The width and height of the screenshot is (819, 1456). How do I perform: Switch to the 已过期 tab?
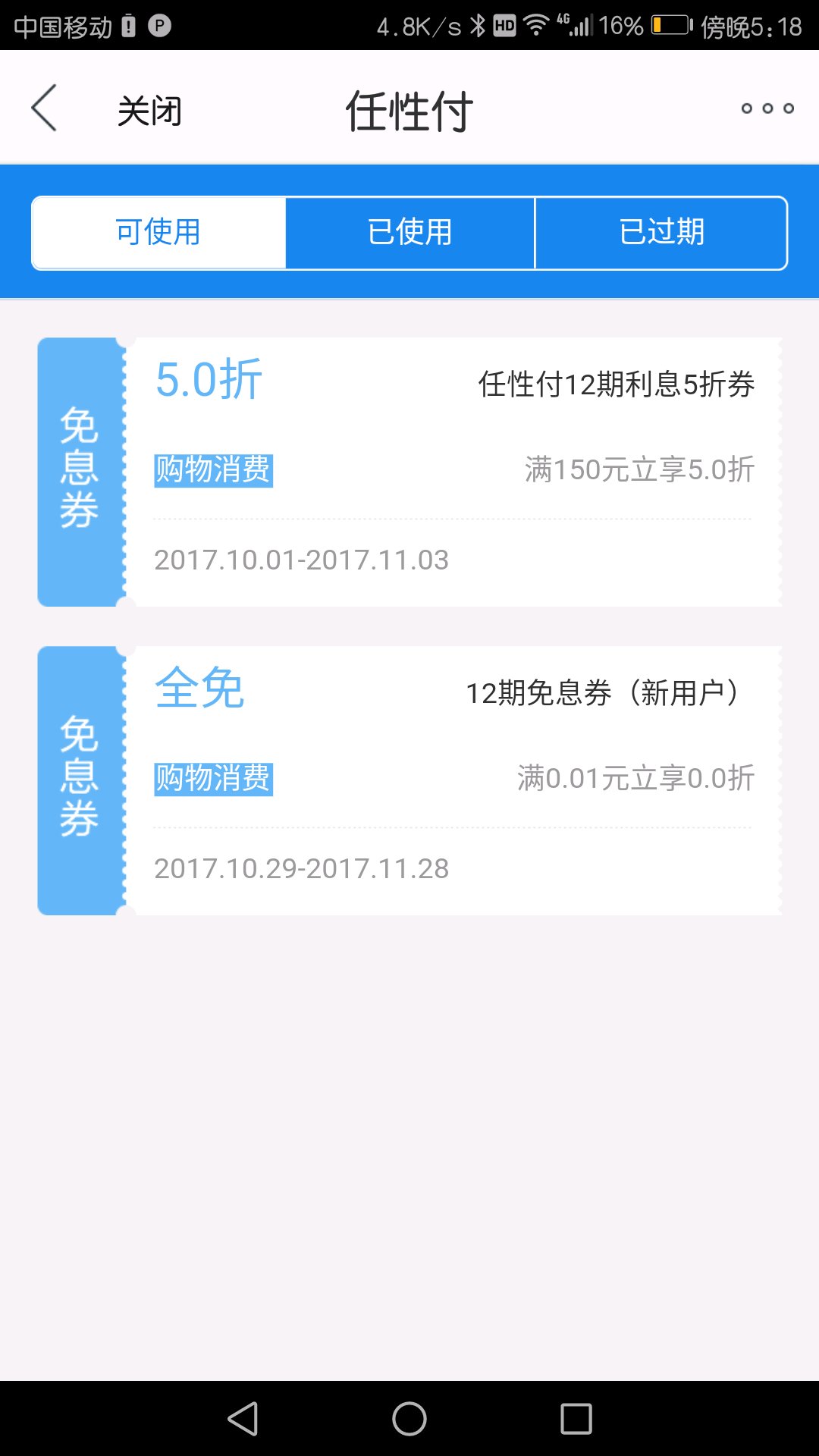pos(661,232)
